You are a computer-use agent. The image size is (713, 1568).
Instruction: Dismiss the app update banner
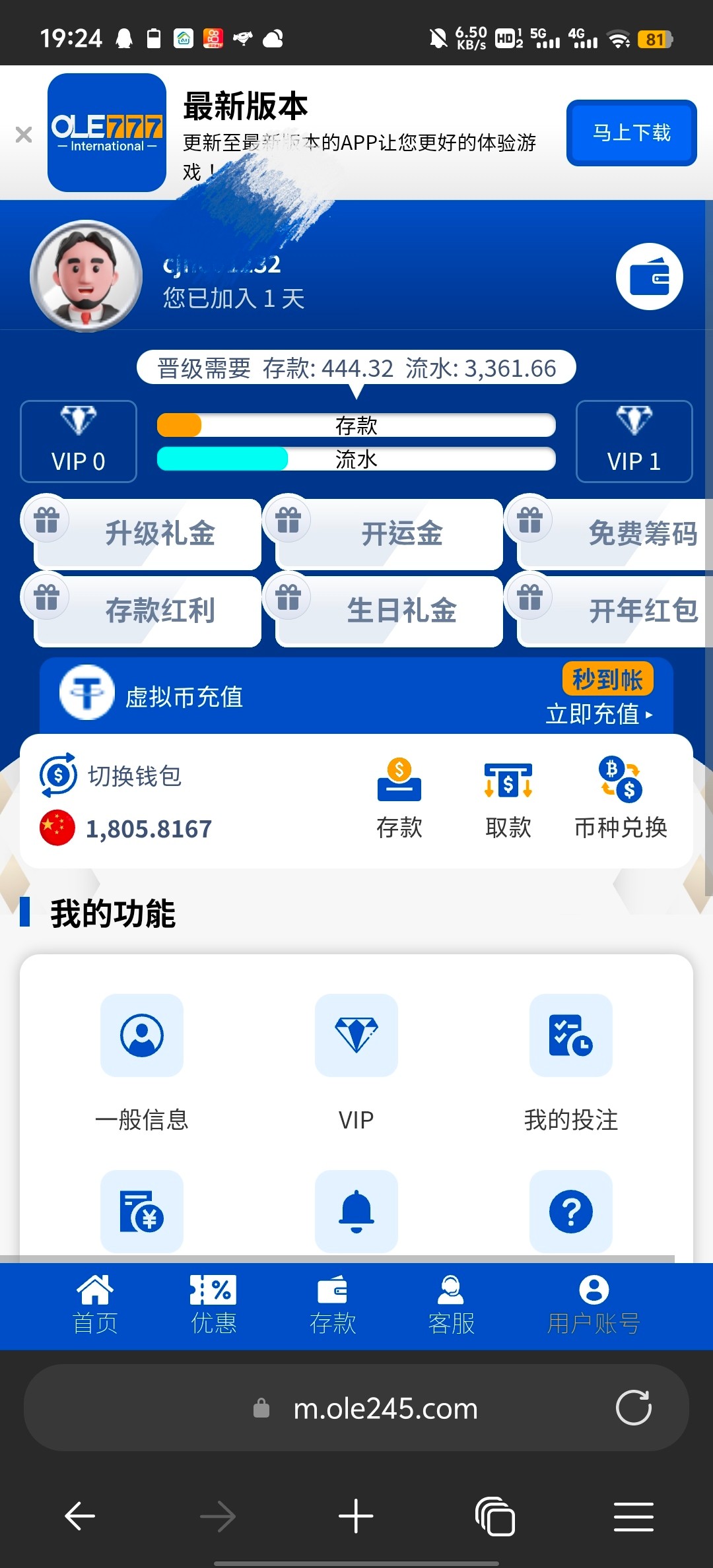[24, 135]
